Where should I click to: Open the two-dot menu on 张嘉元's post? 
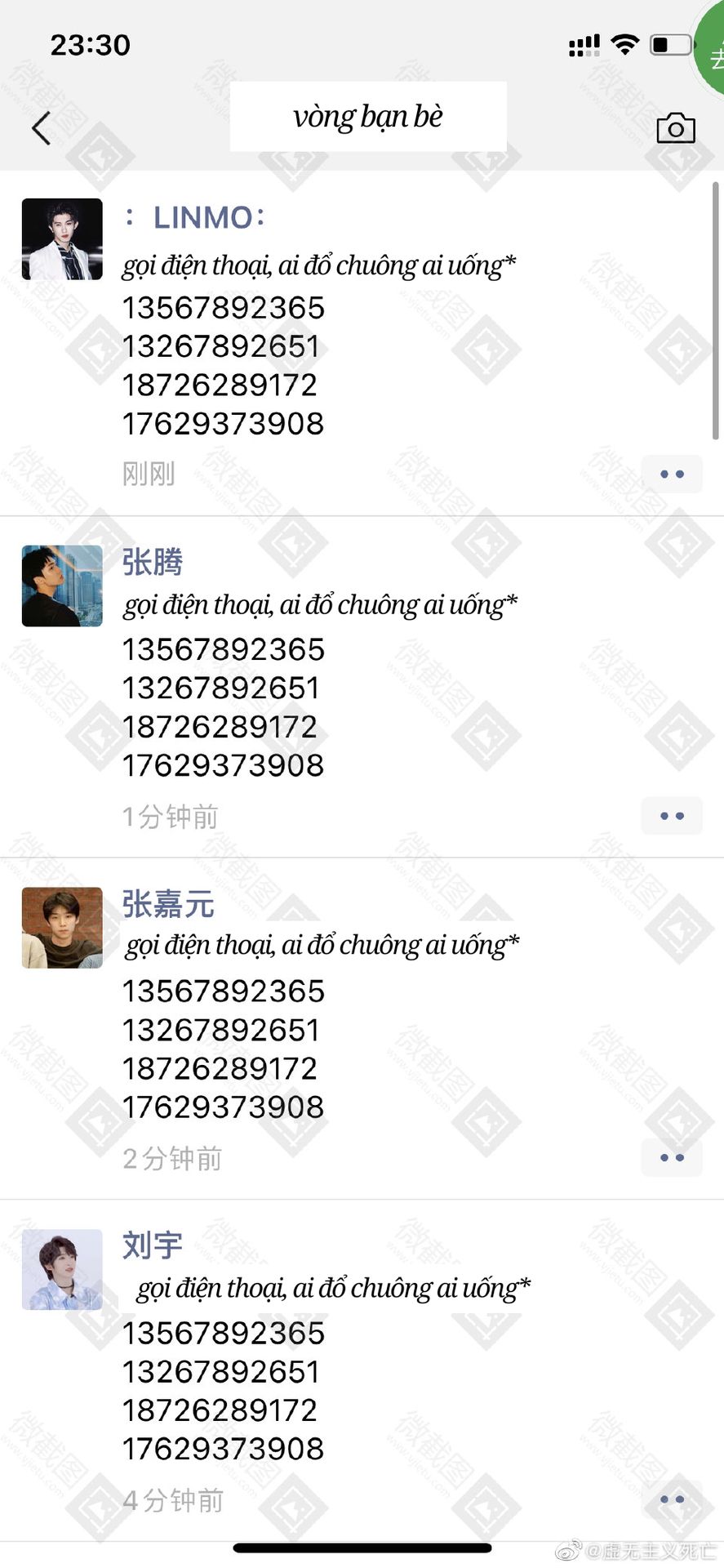click(x=672, y=1157)
